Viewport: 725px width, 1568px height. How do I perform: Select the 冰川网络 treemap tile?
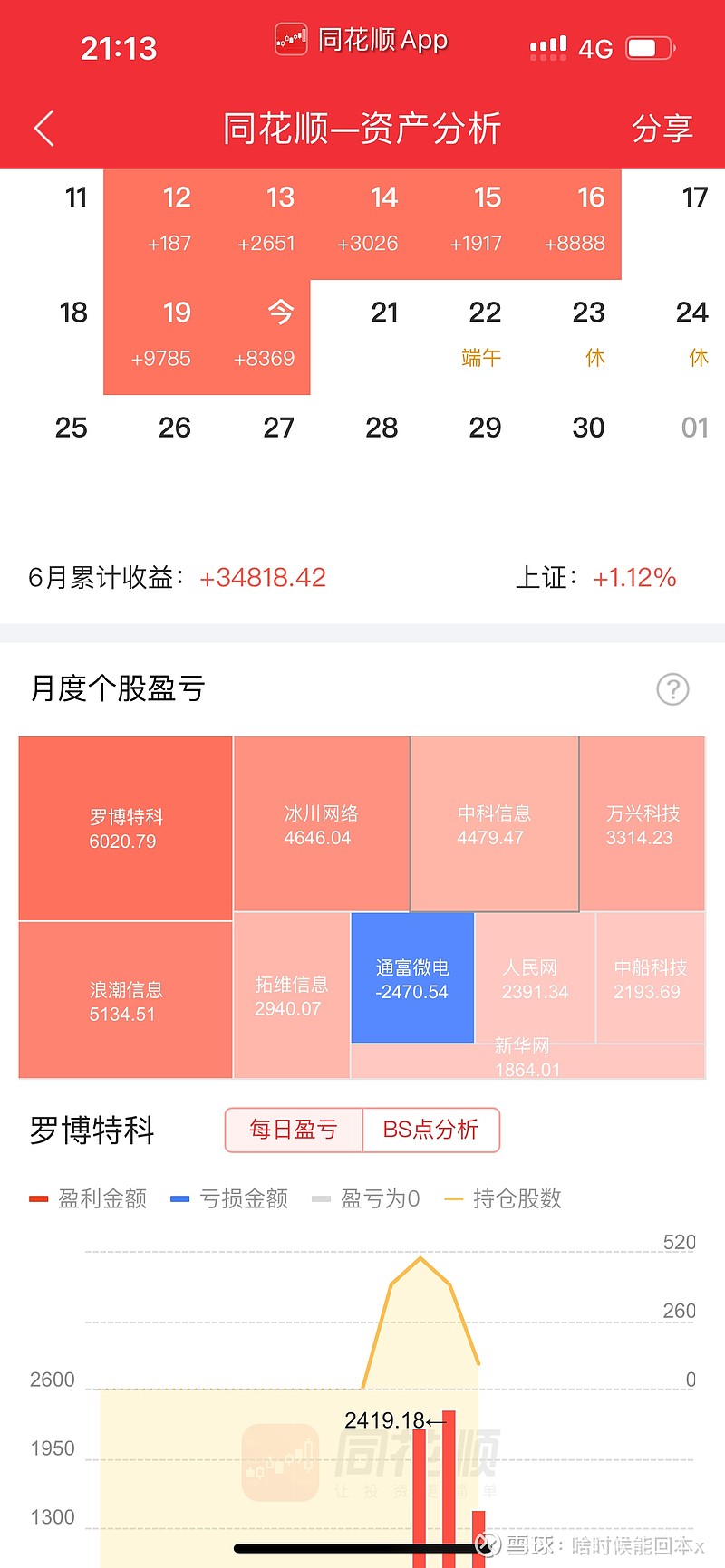coord(322,824)
